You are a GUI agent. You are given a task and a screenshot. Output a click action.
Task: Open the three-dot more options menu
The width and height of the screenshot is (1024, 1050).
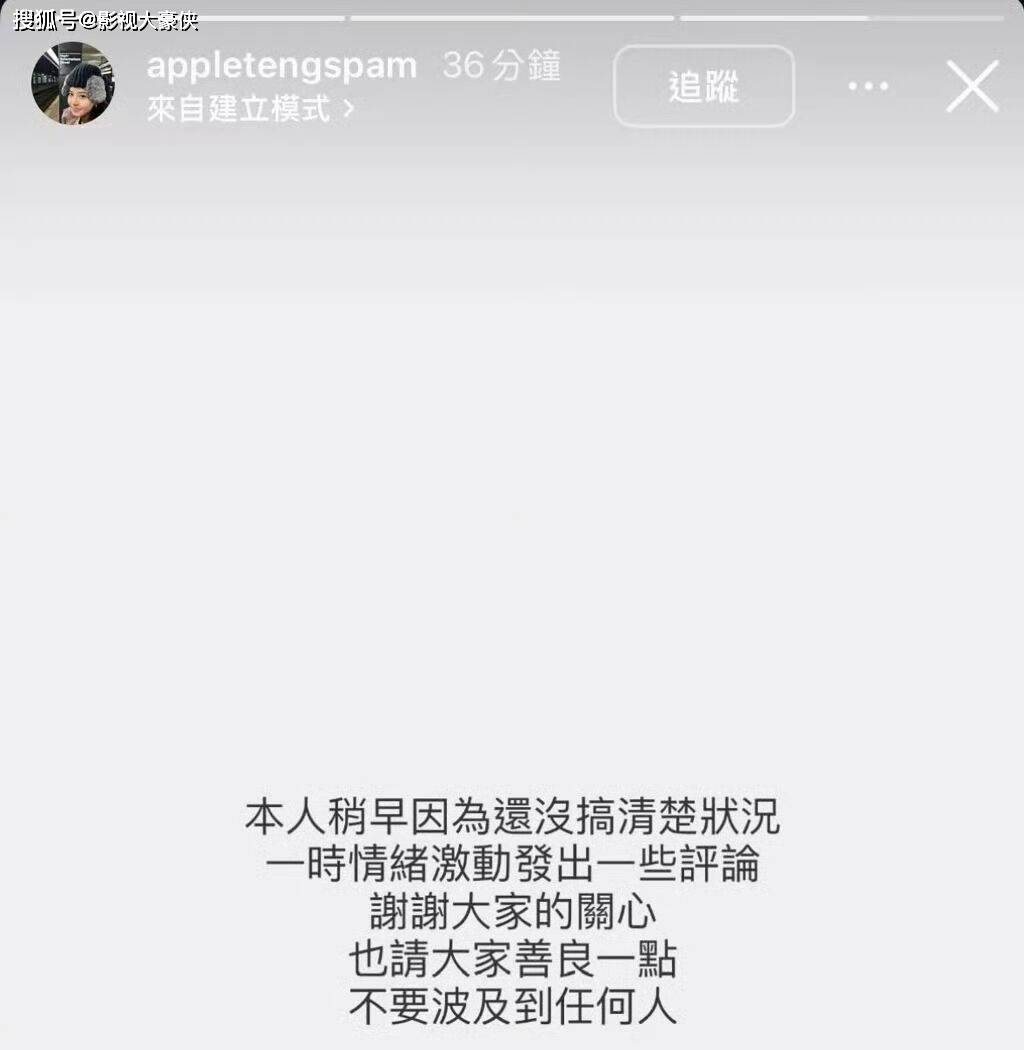click(x=868, y=87)
